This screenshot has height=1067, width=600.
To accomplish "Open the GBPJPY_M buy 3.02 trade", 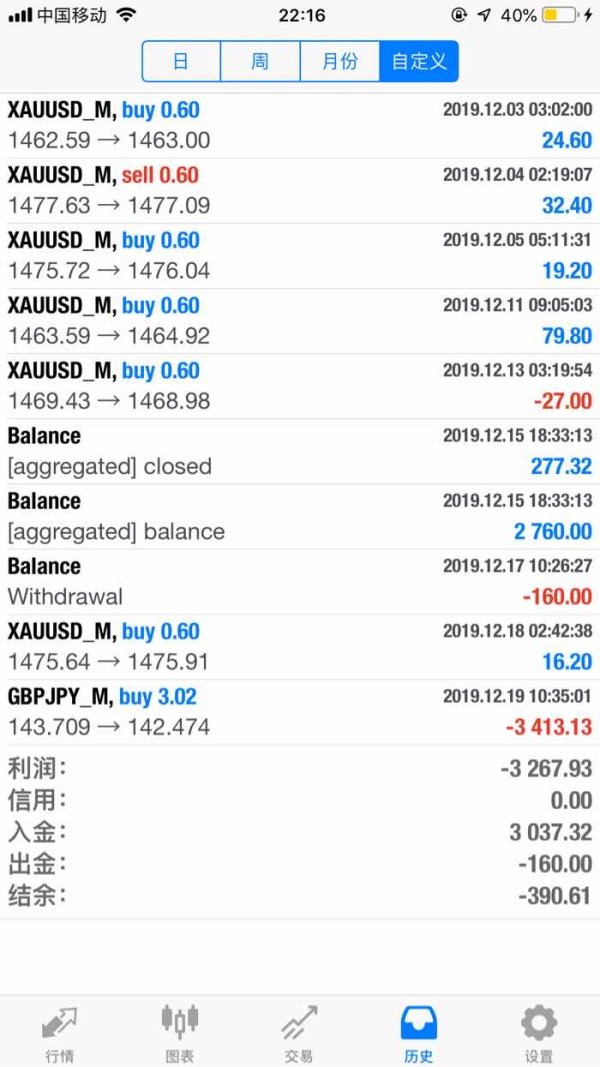I will [x=300, y=711].
